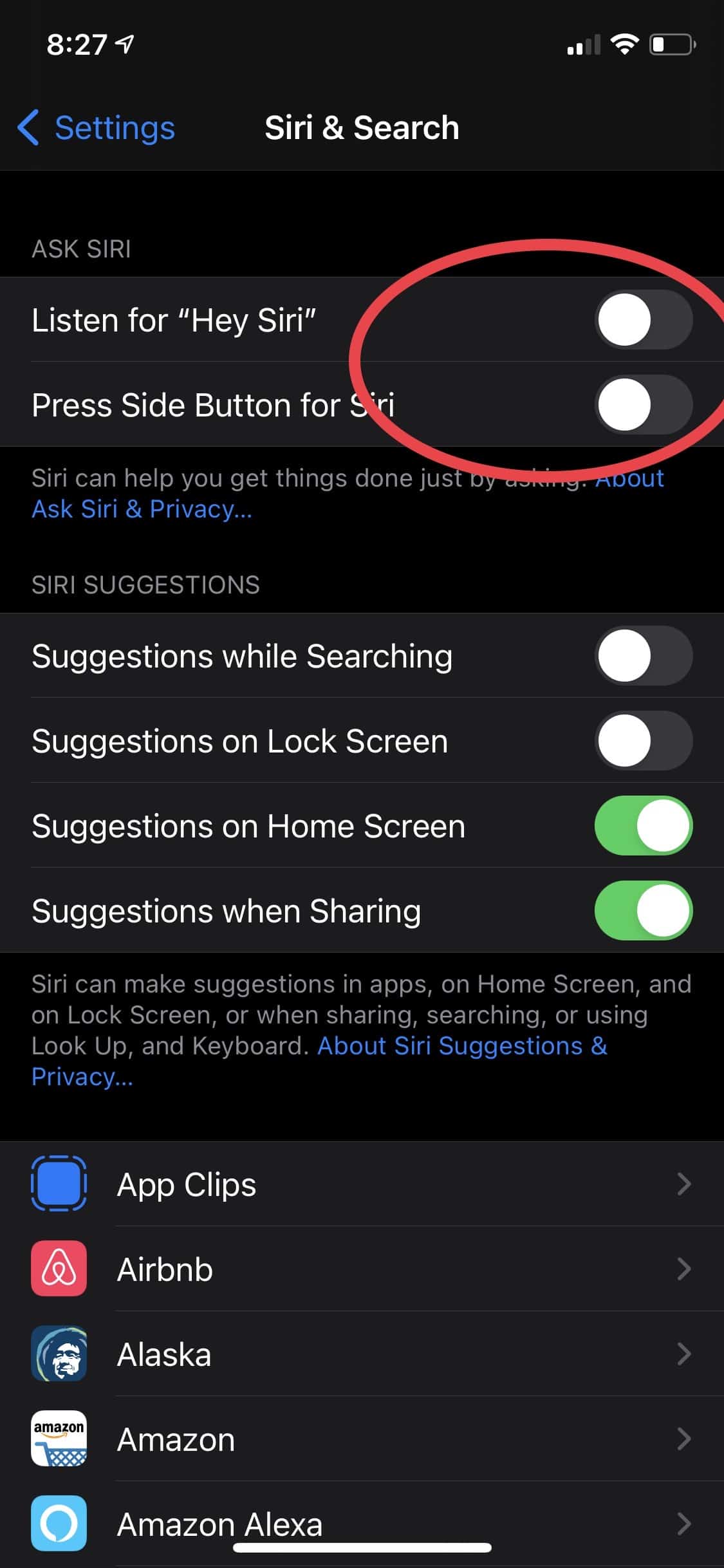
Task: Turn off Suggestions when Sharing
Action: [x=642, y=911]
